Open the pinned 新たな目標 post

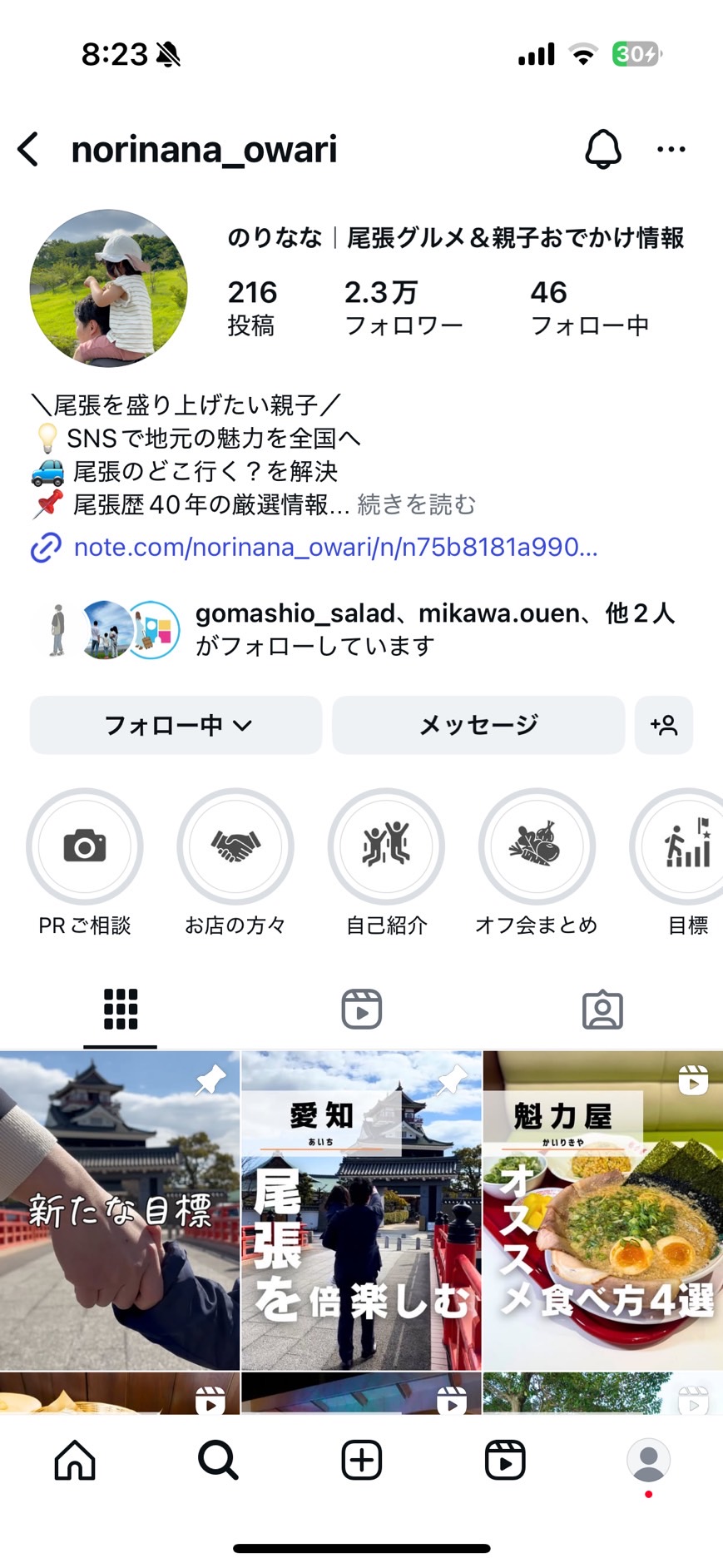[x=120, y=1211]
